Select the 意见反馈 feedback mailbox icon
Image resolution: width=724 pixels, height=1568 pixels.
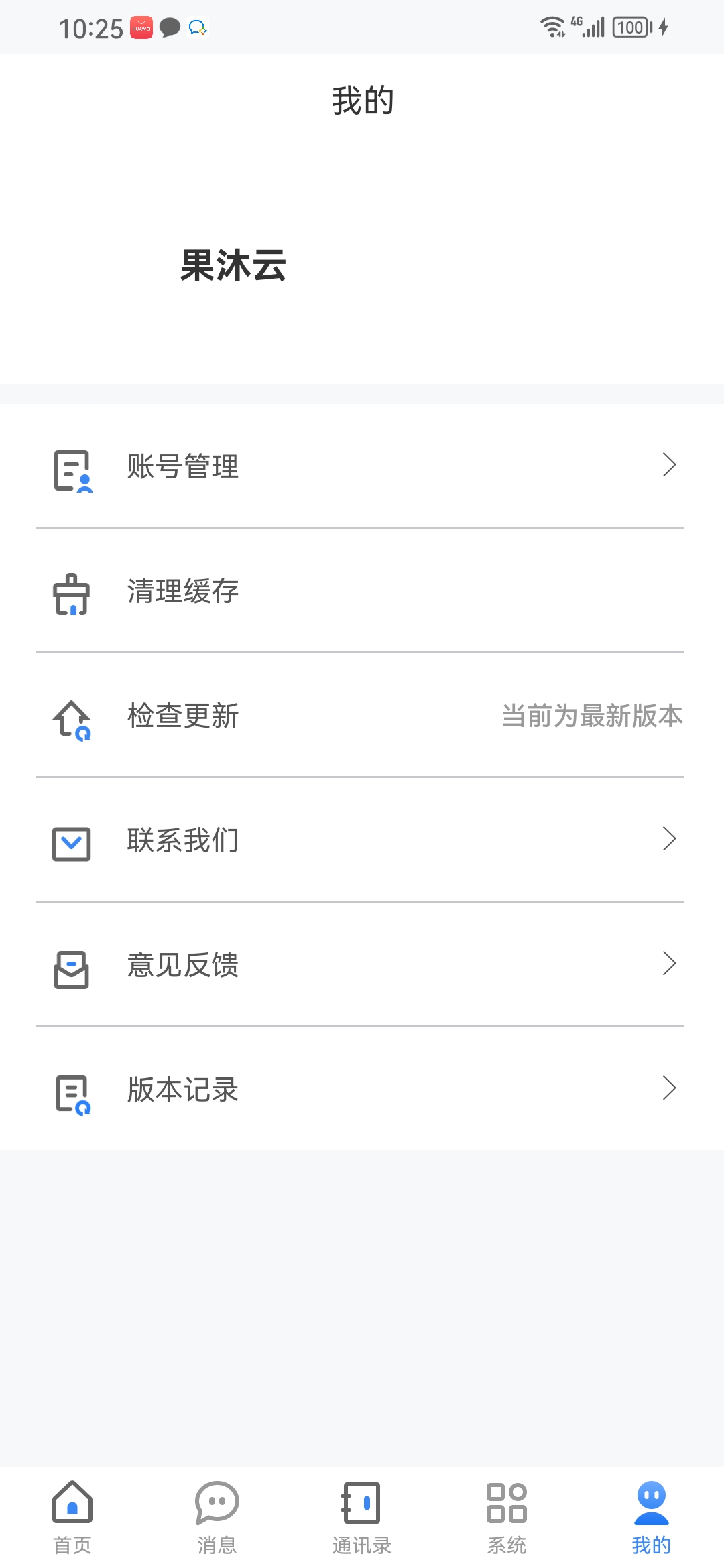(70, 967)
